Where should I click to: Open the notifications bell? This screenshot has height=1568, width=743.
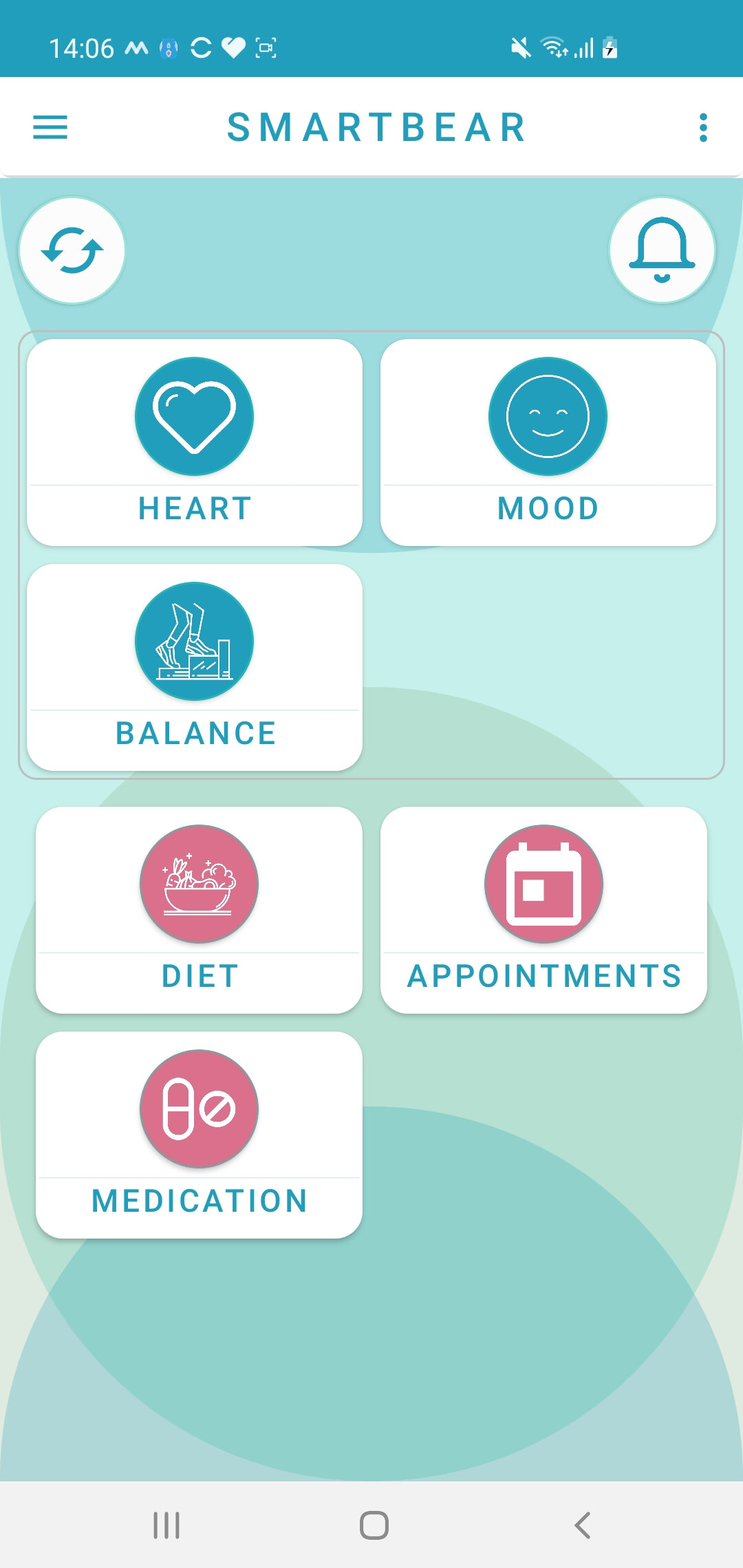tap(662, 250)
